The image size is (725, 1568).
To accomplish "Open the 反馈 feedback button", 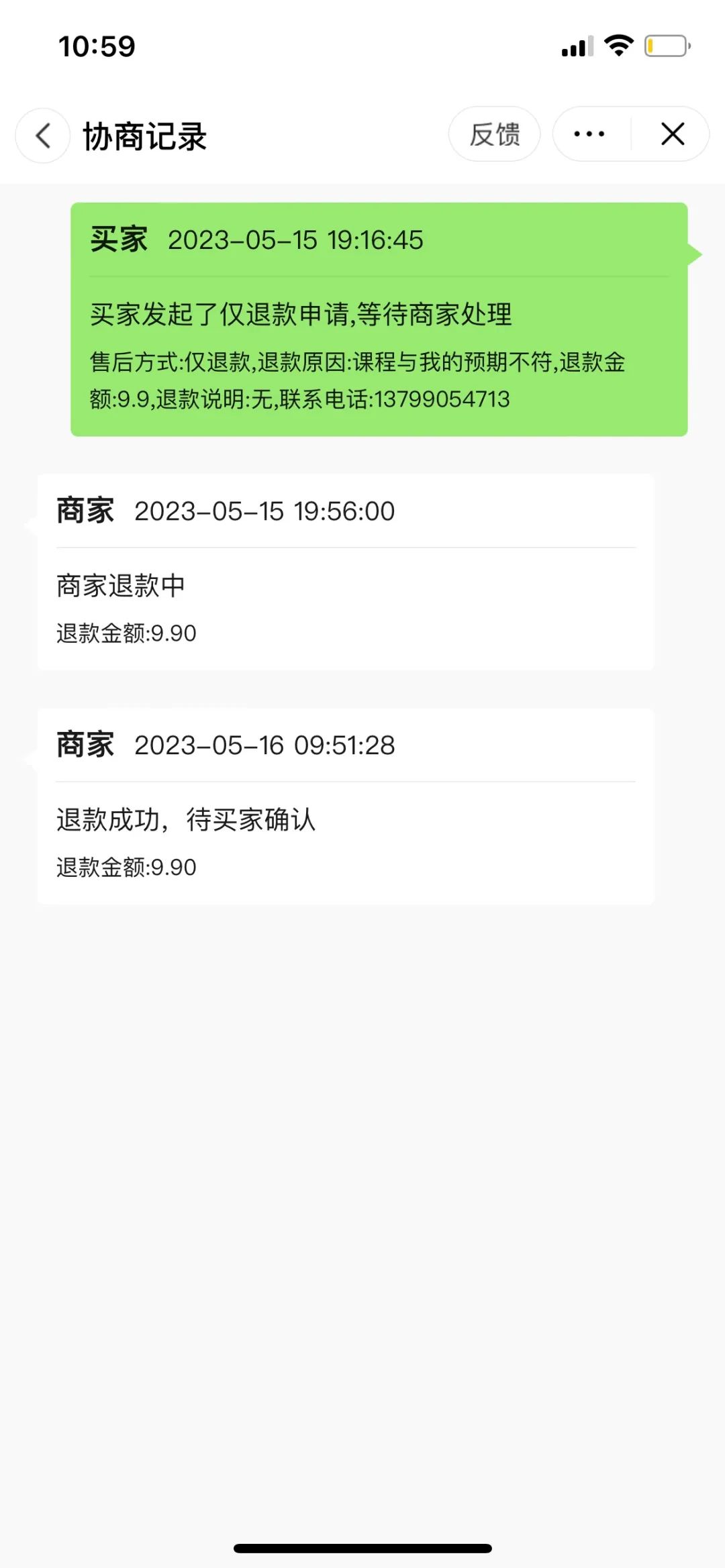I will click(494, 134).
